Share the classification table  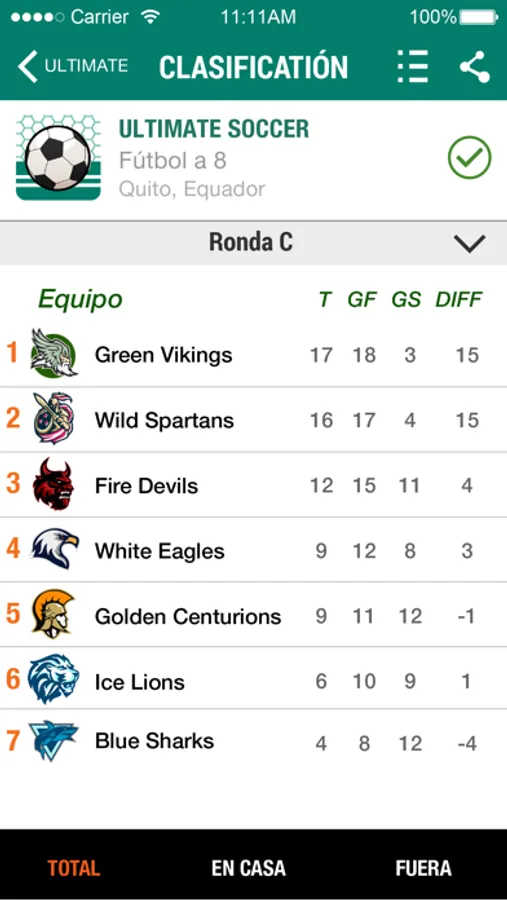click(475, 67)
